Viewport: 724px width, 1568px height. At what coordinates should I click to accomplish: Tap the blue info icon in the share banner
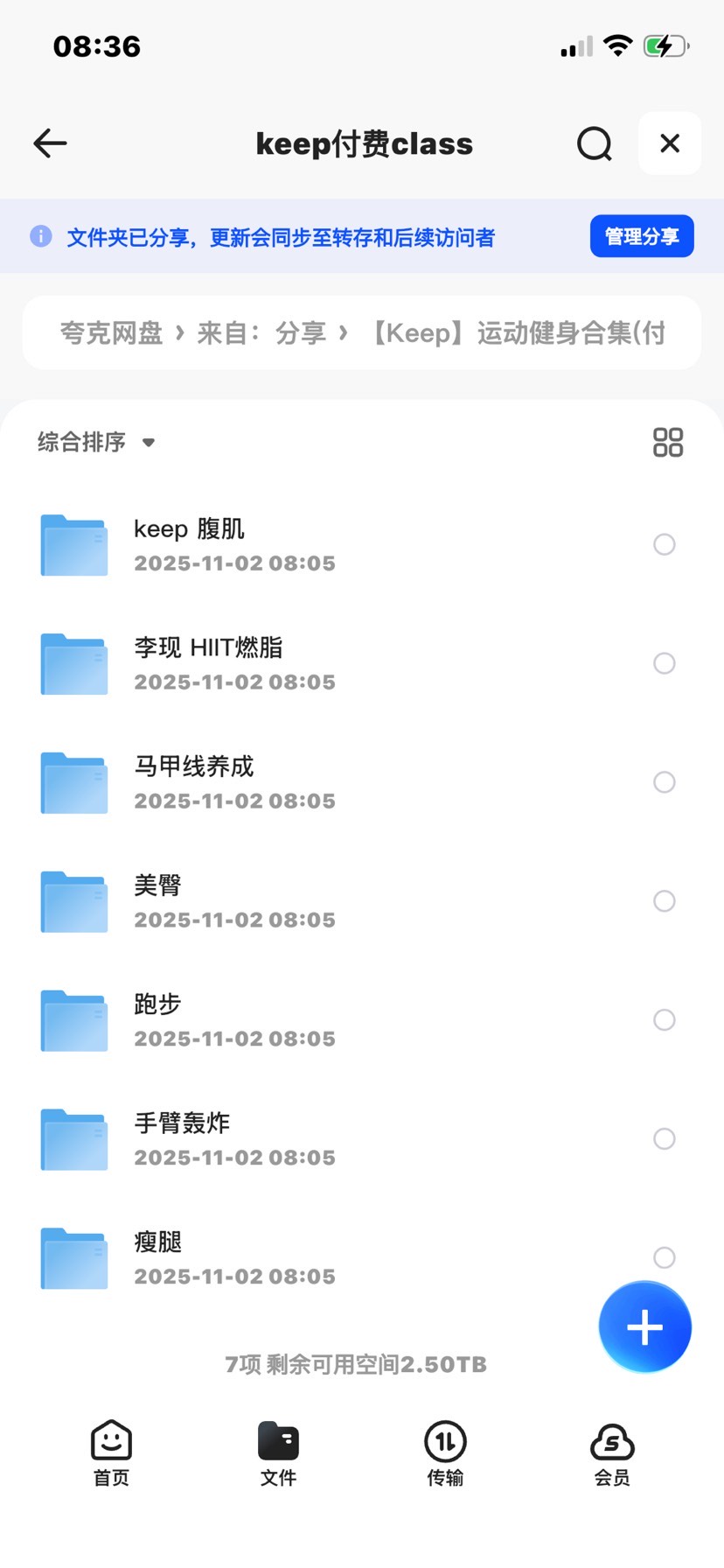pyautogui.click(x=40, y=236)
